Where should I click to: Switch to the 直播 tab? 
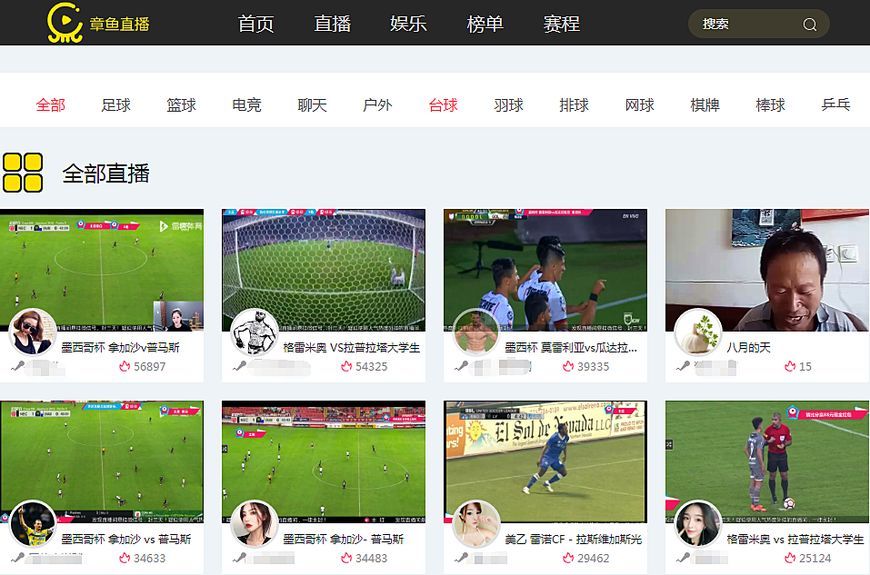(332, 24)
